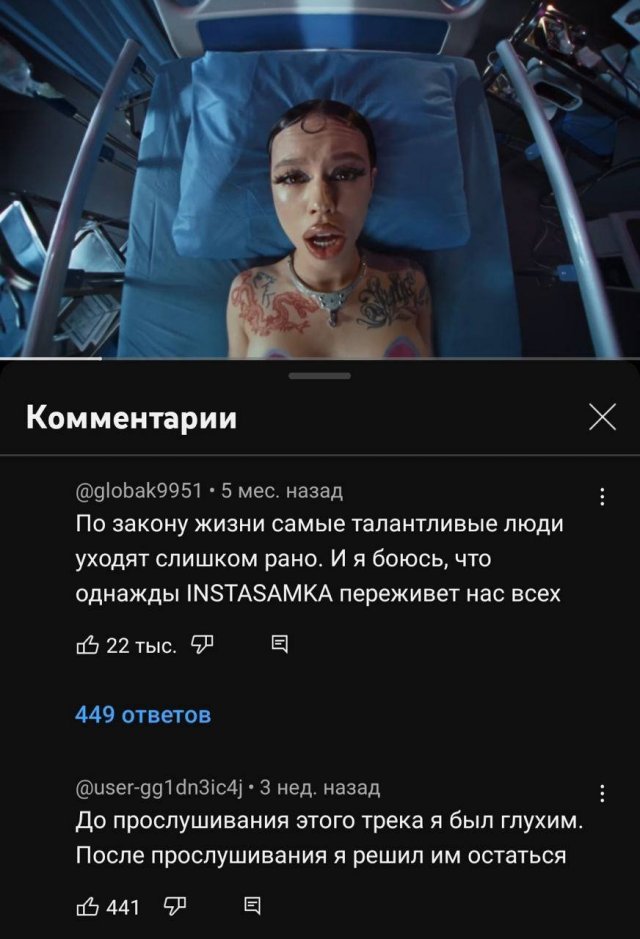Screen dimensions: 640x939
Task: Reply to @globak9951's comment
Action: click(x=279, y=647)
